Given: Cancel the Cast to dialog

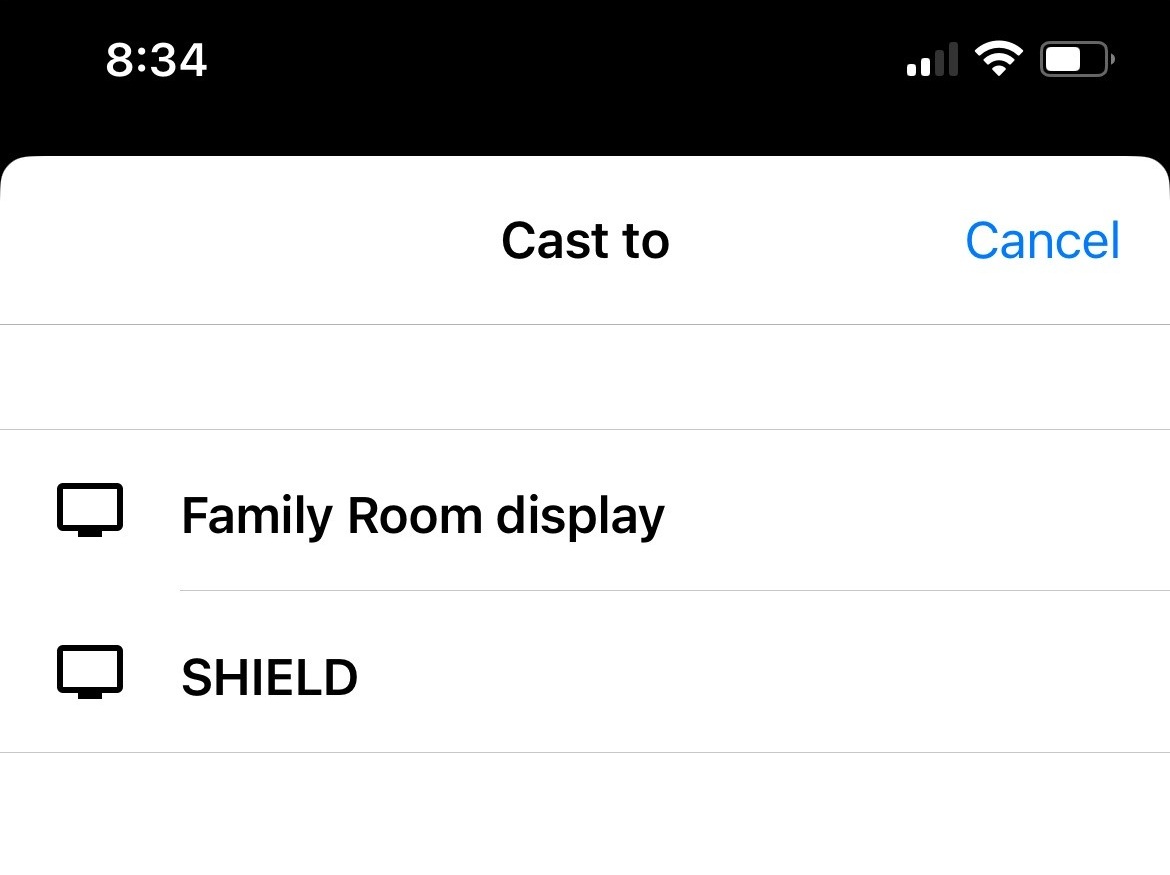Looking at the screenshot, I should tap(1042, 241).
